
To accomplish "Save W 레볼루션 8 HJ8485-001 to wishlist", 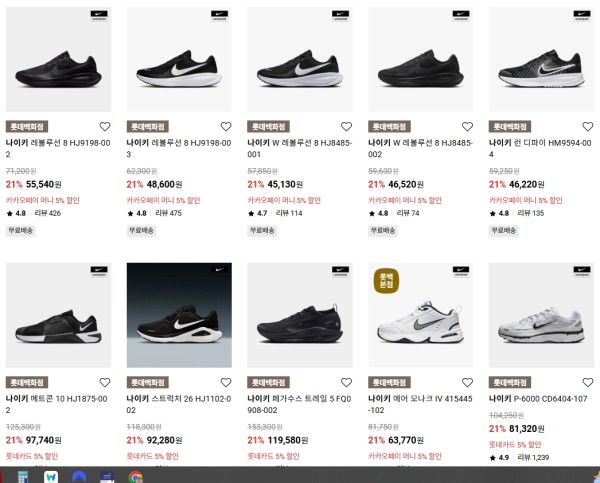I will [346, 127].
